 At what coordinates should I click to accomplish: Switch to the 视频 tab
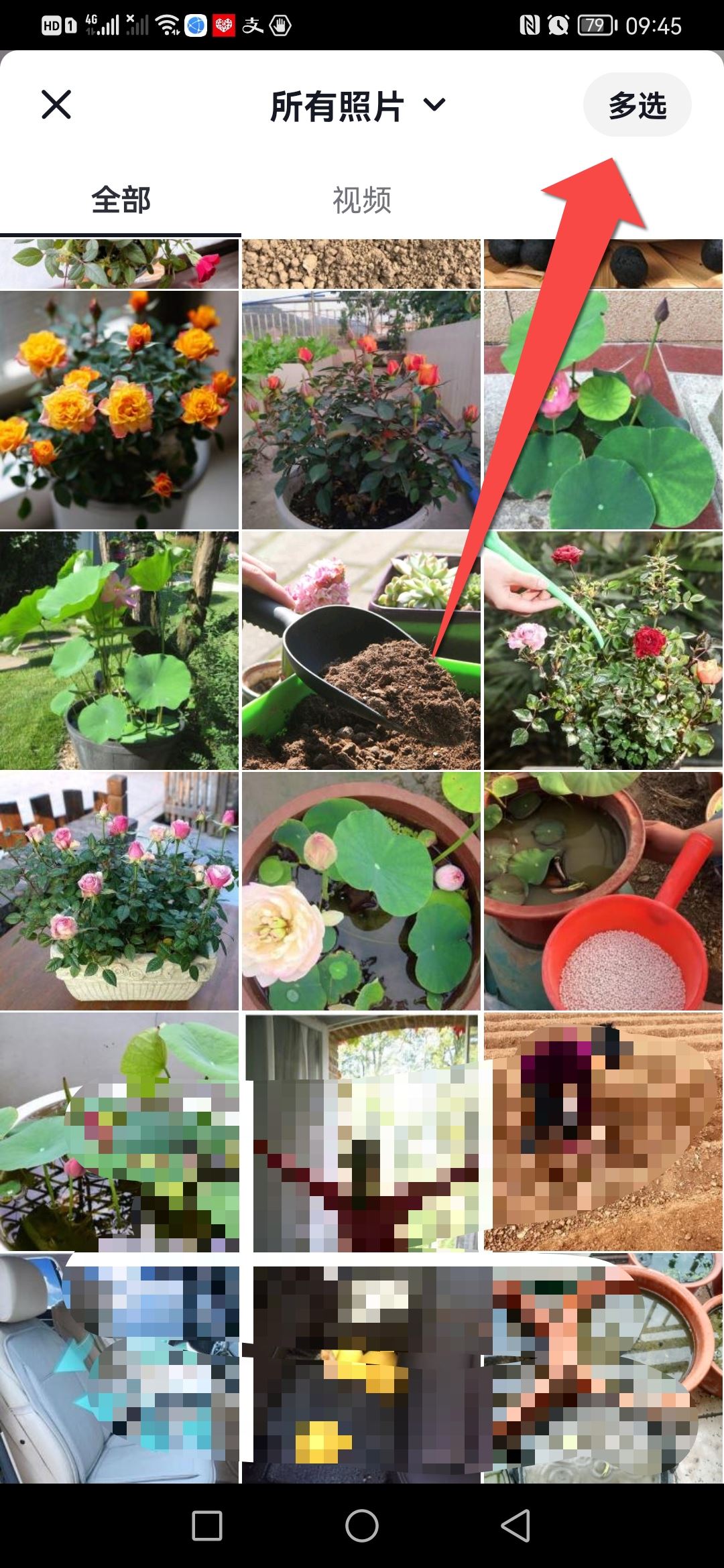click(362, 200)
